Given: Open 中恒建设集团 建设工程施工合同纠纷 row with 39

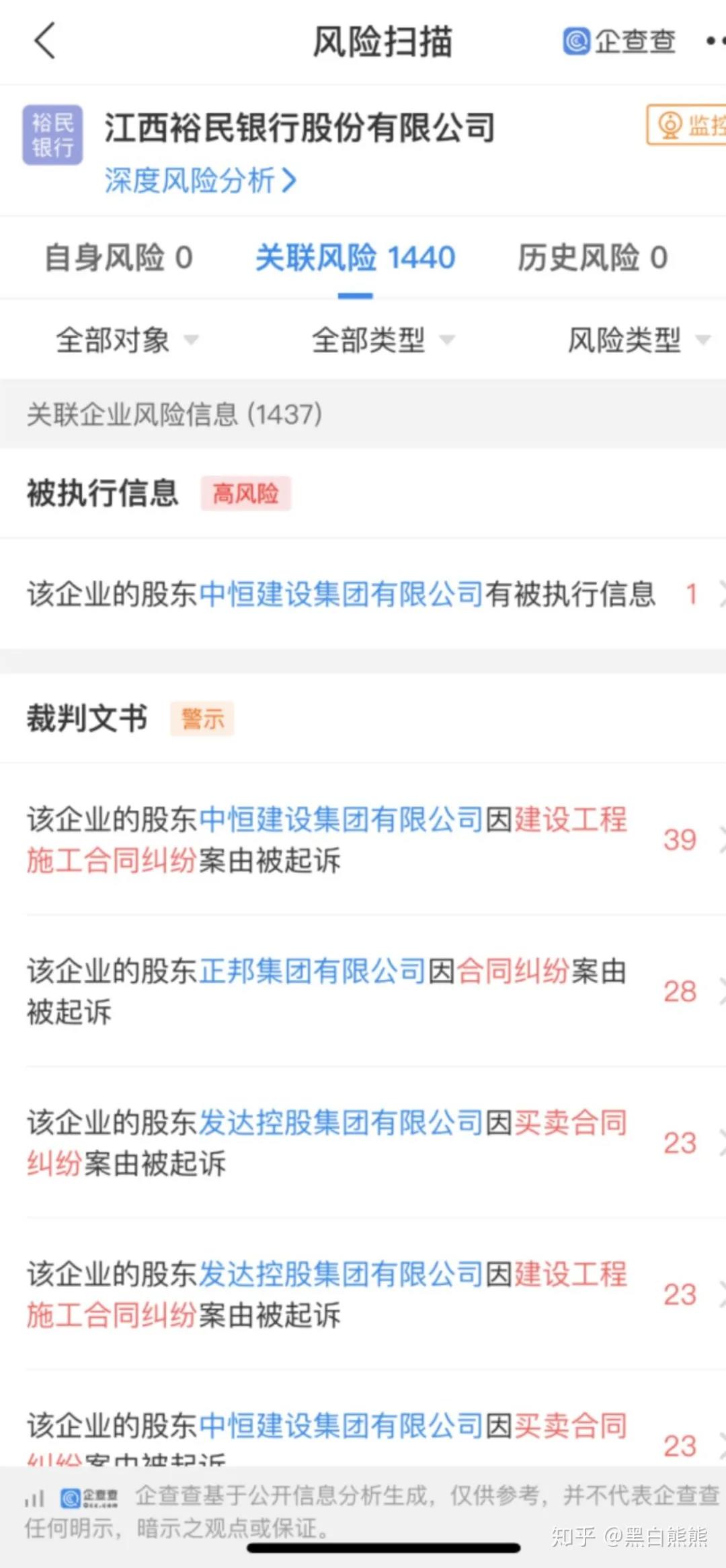Looking at the screenshot, I should pyautogui.click(x=363, y=839).
